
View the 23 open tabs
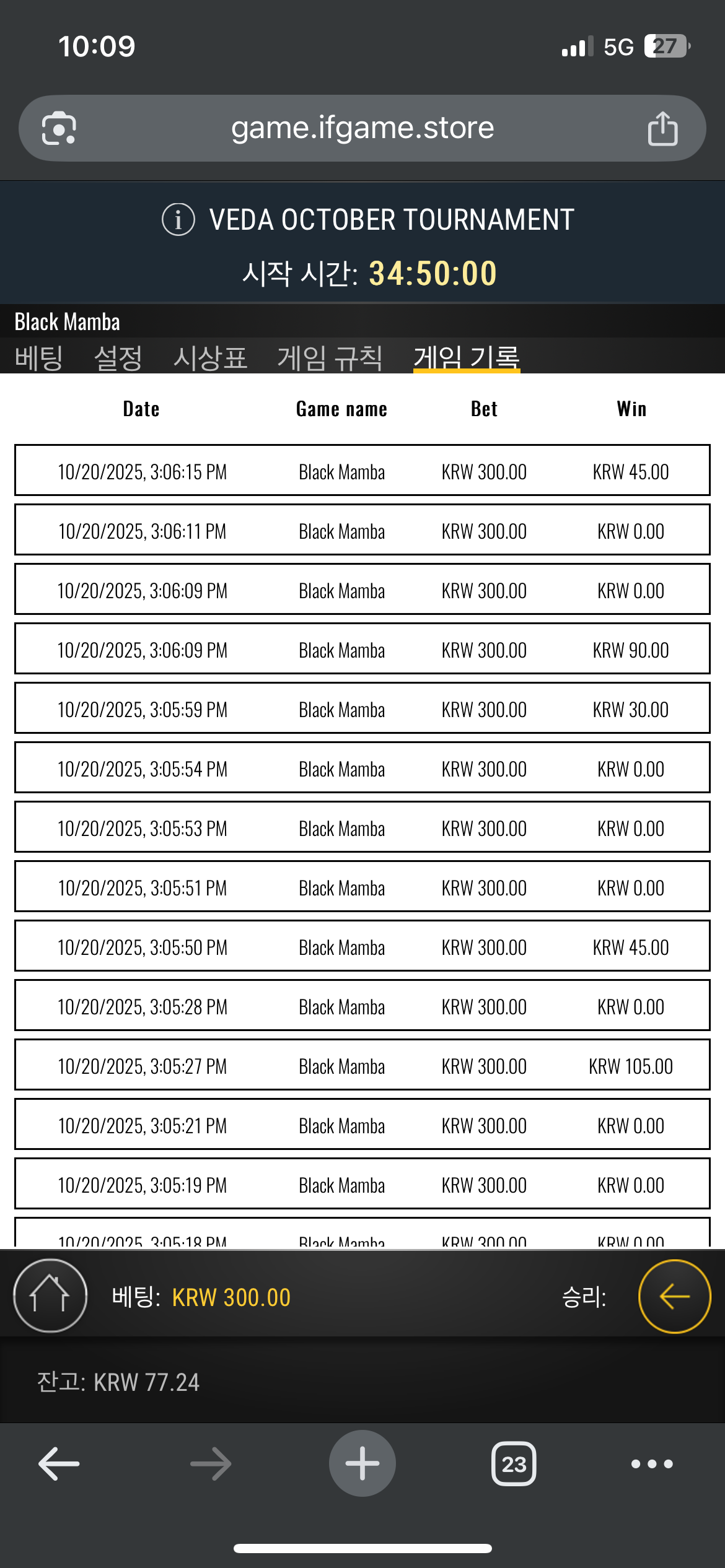pyautogui.click(x=514, y=1463)
